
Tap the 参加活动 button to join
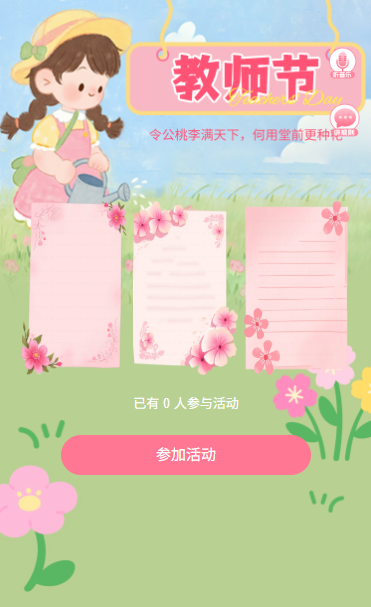coord(186,454)
